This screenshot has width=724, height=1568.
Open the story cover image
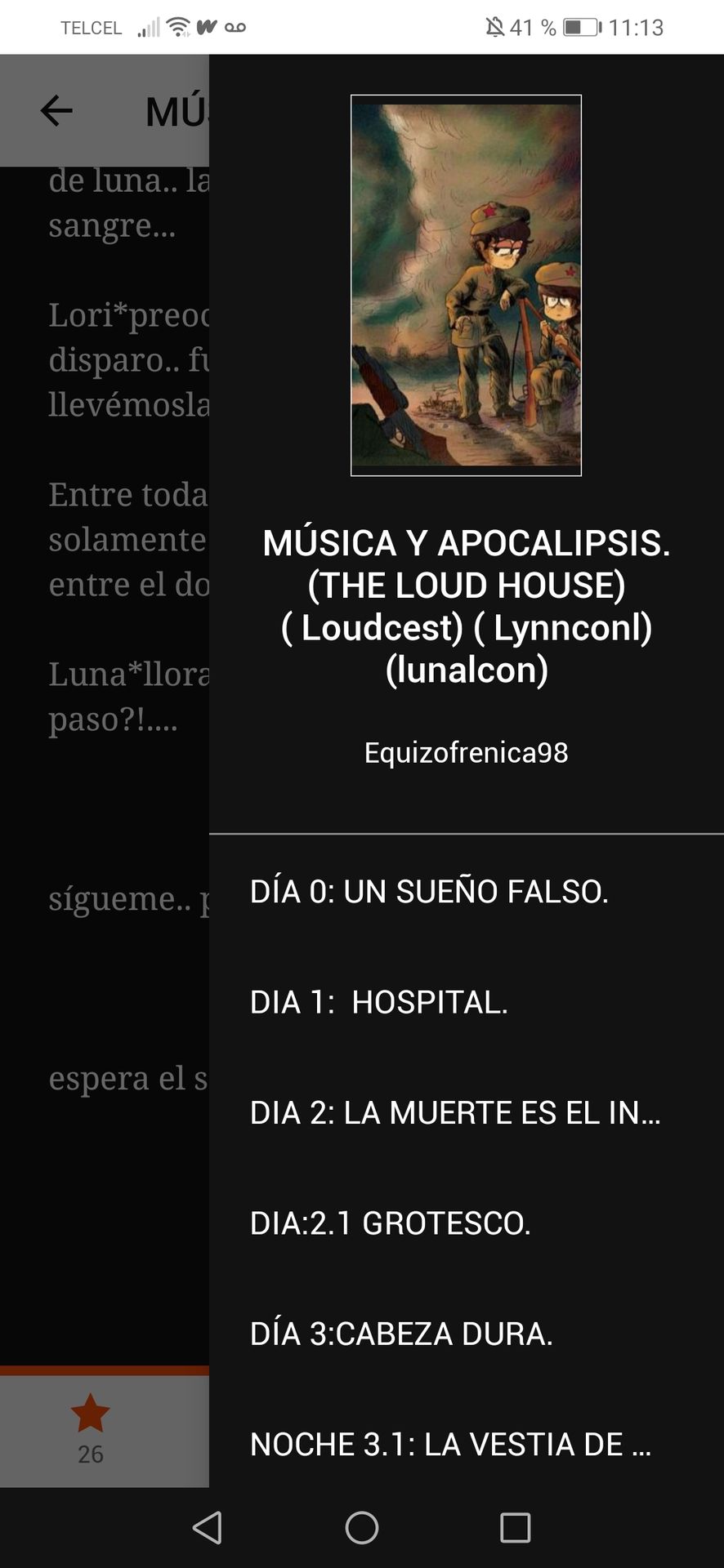point(466,285)
